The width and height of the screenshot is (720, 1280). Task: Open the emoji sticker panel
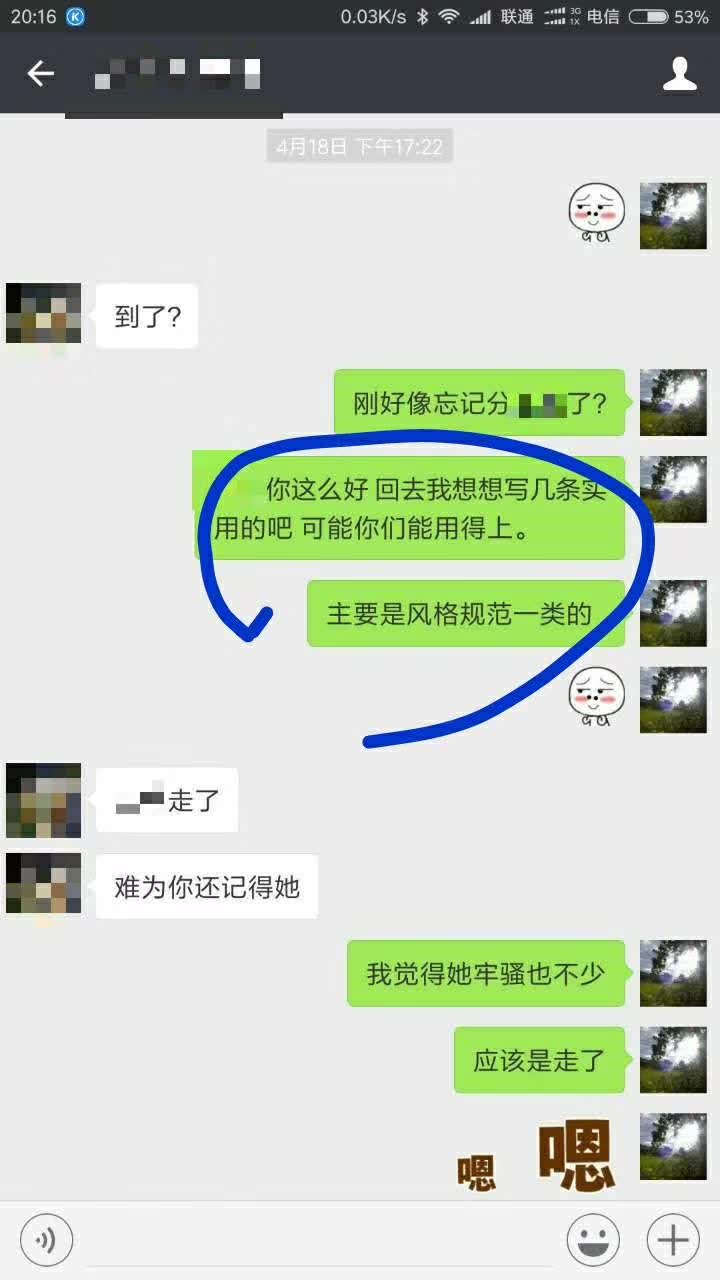pyautogui.click(x=593, y=1241)
